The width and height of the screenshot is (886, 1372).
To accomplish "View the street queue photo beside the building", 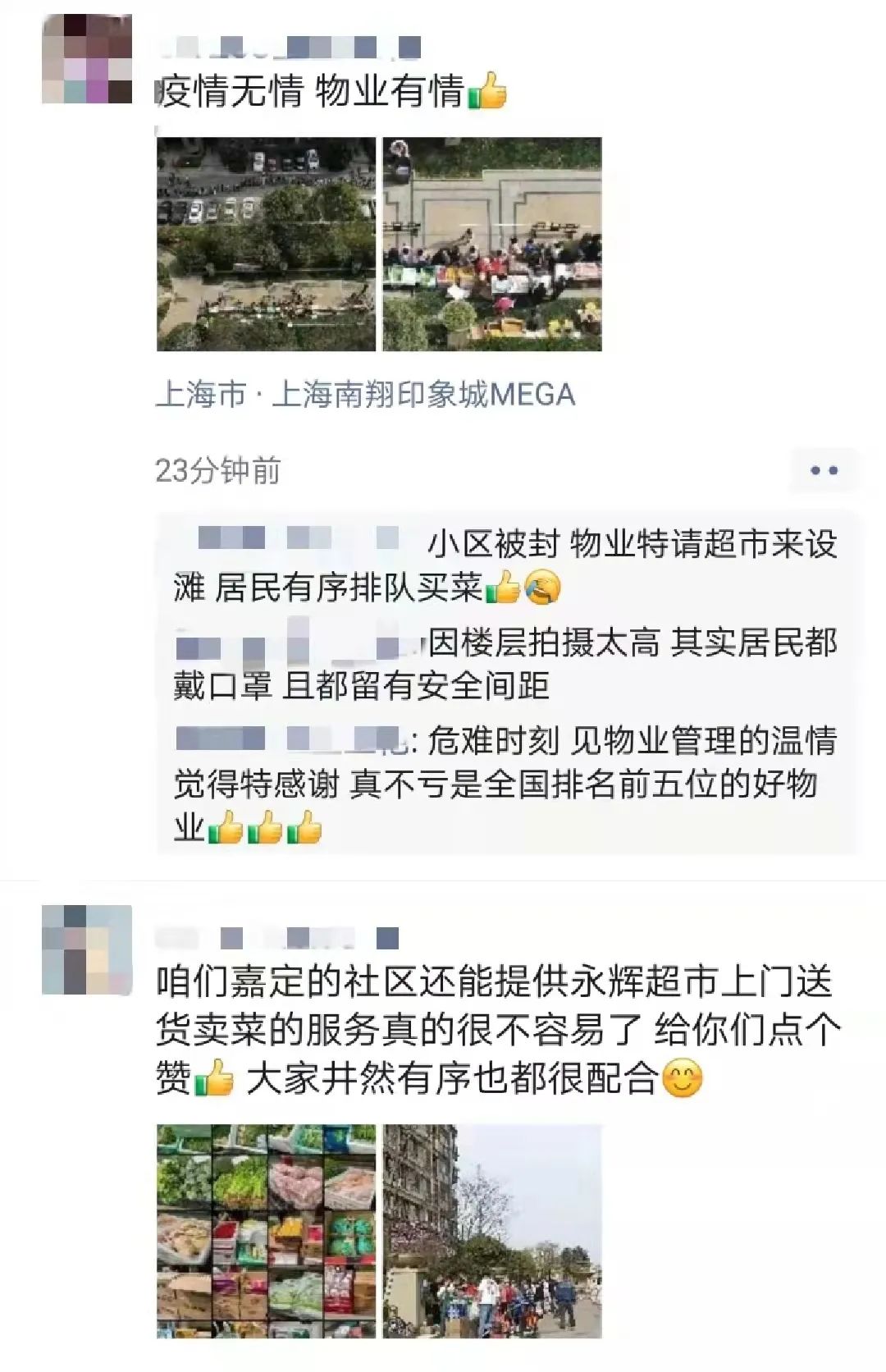I will (x=492, y=1231).
